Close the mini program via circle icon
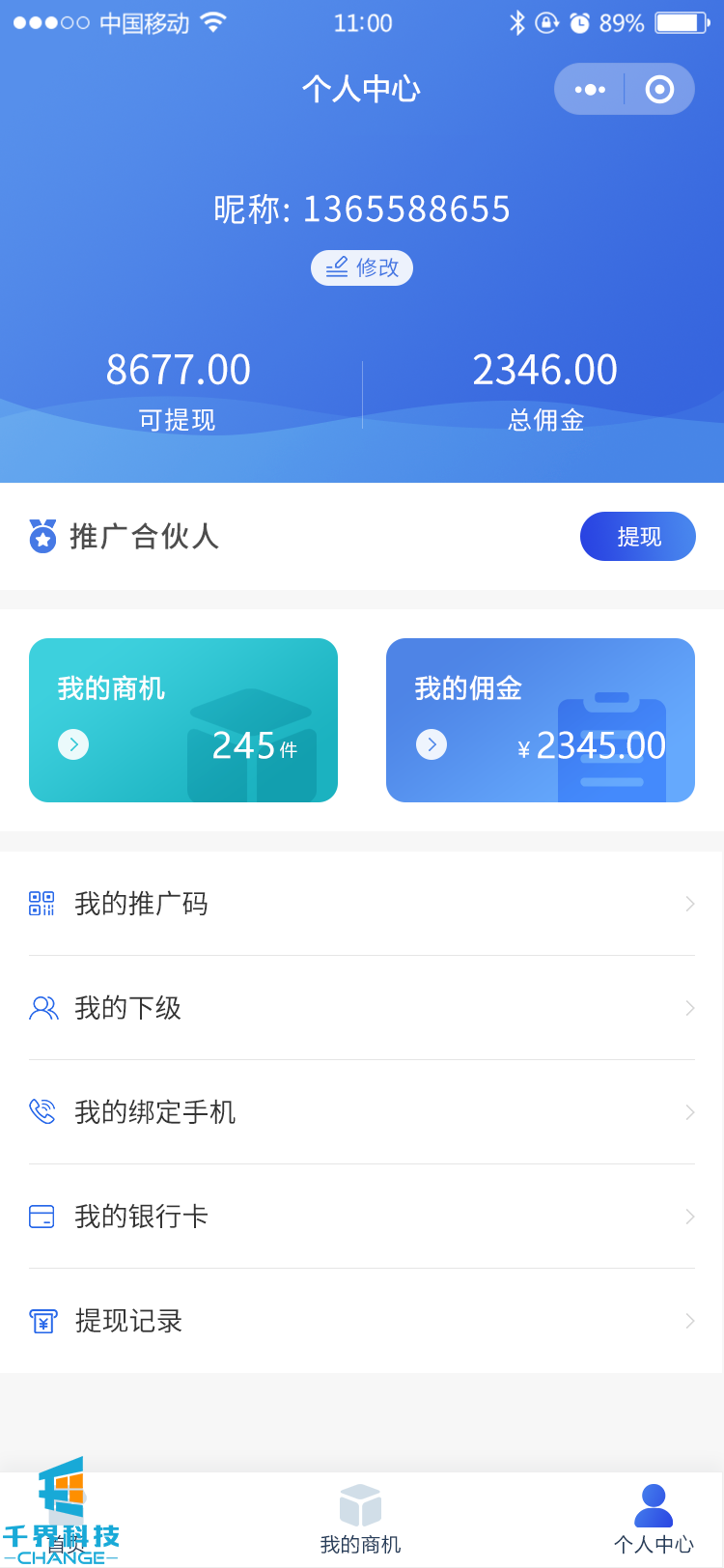Screen dimensions: 724x1568 (659, 90)
